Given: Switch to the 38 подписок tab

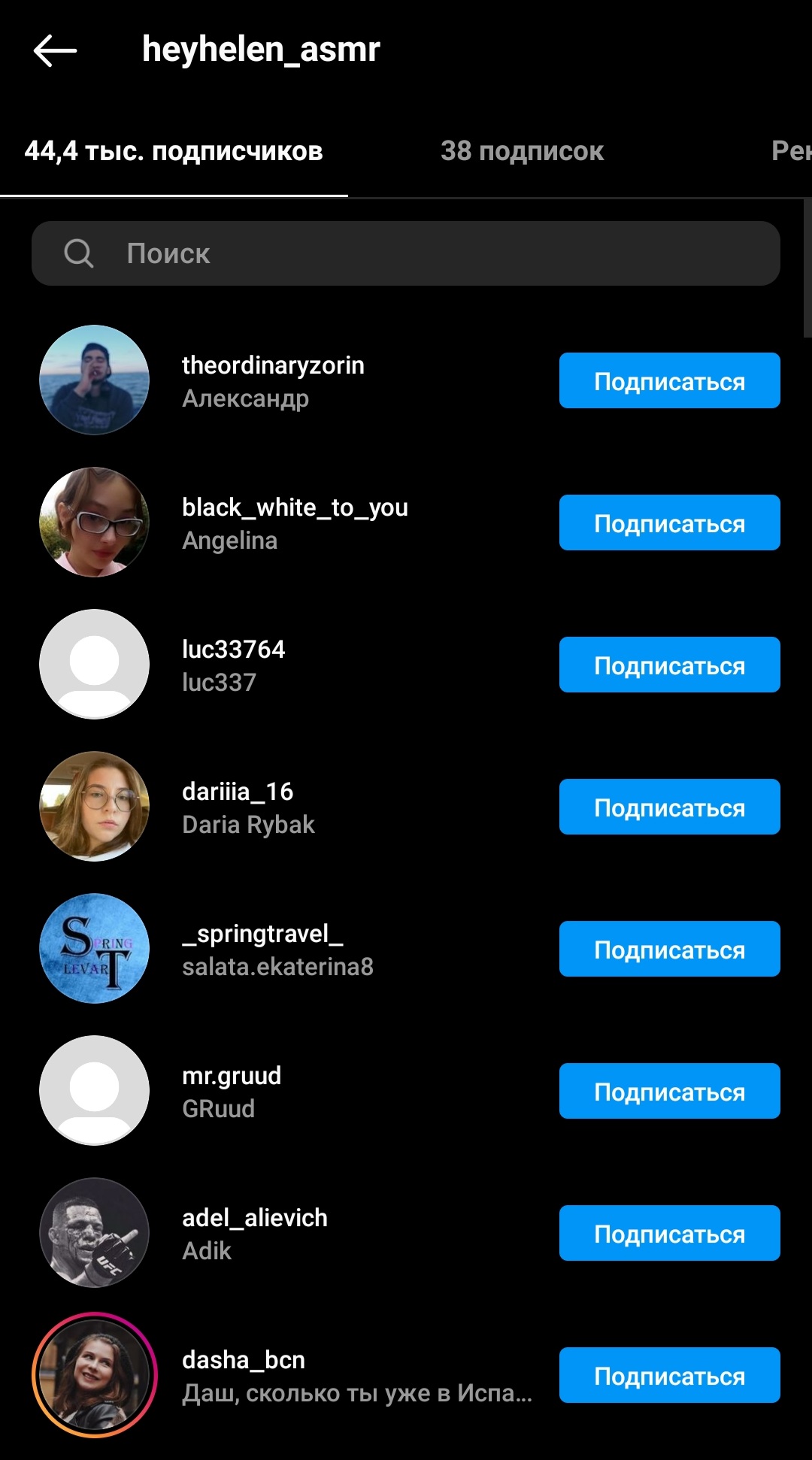Looking at the screenshot, I should 522,151.
